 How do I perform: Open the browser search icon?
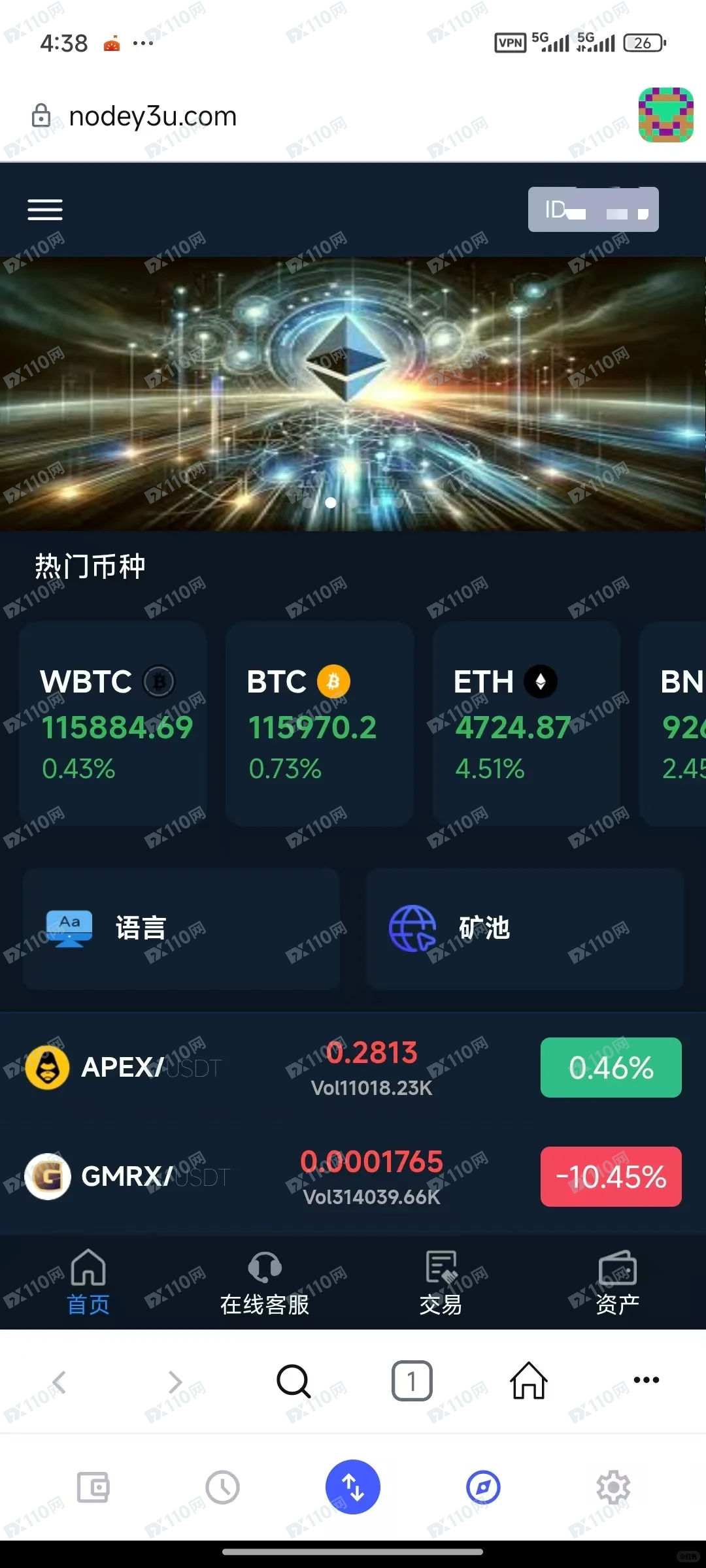tap(292, 1380)
